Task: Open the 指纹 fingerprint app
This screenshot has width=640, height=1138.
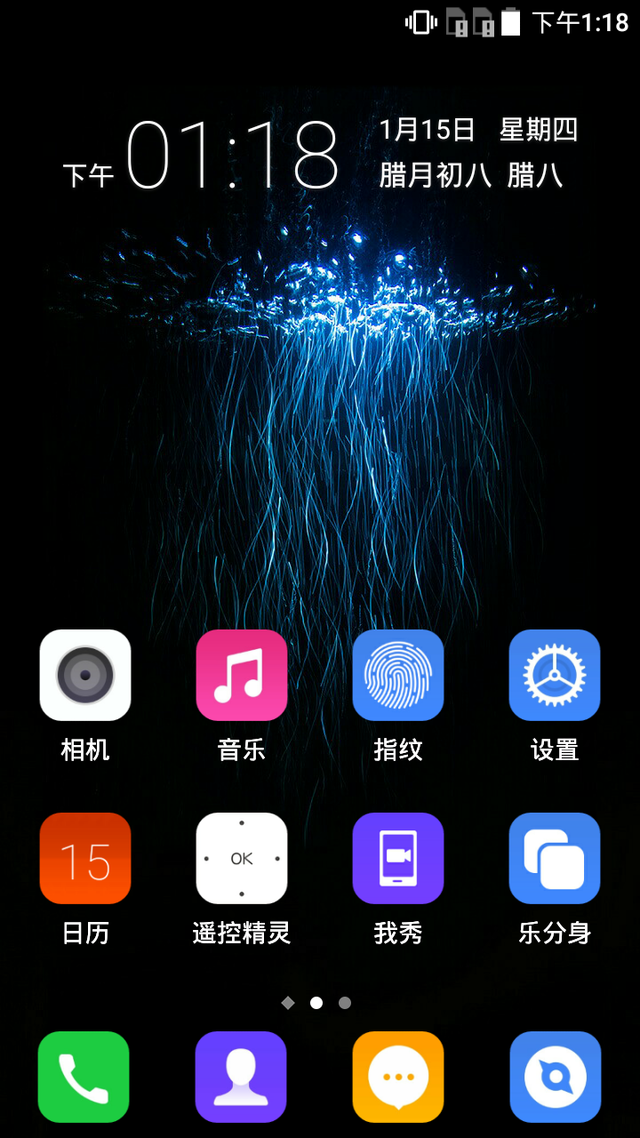Action: coord(398,675)
